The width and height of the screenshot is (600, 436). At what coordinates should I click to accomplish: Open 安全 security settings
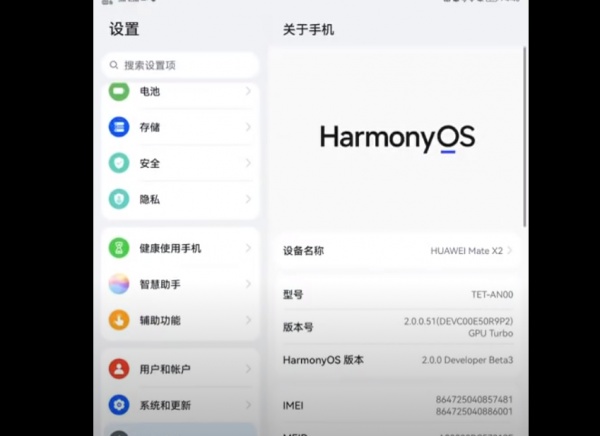pyautogui.click(x=180, y=163)
